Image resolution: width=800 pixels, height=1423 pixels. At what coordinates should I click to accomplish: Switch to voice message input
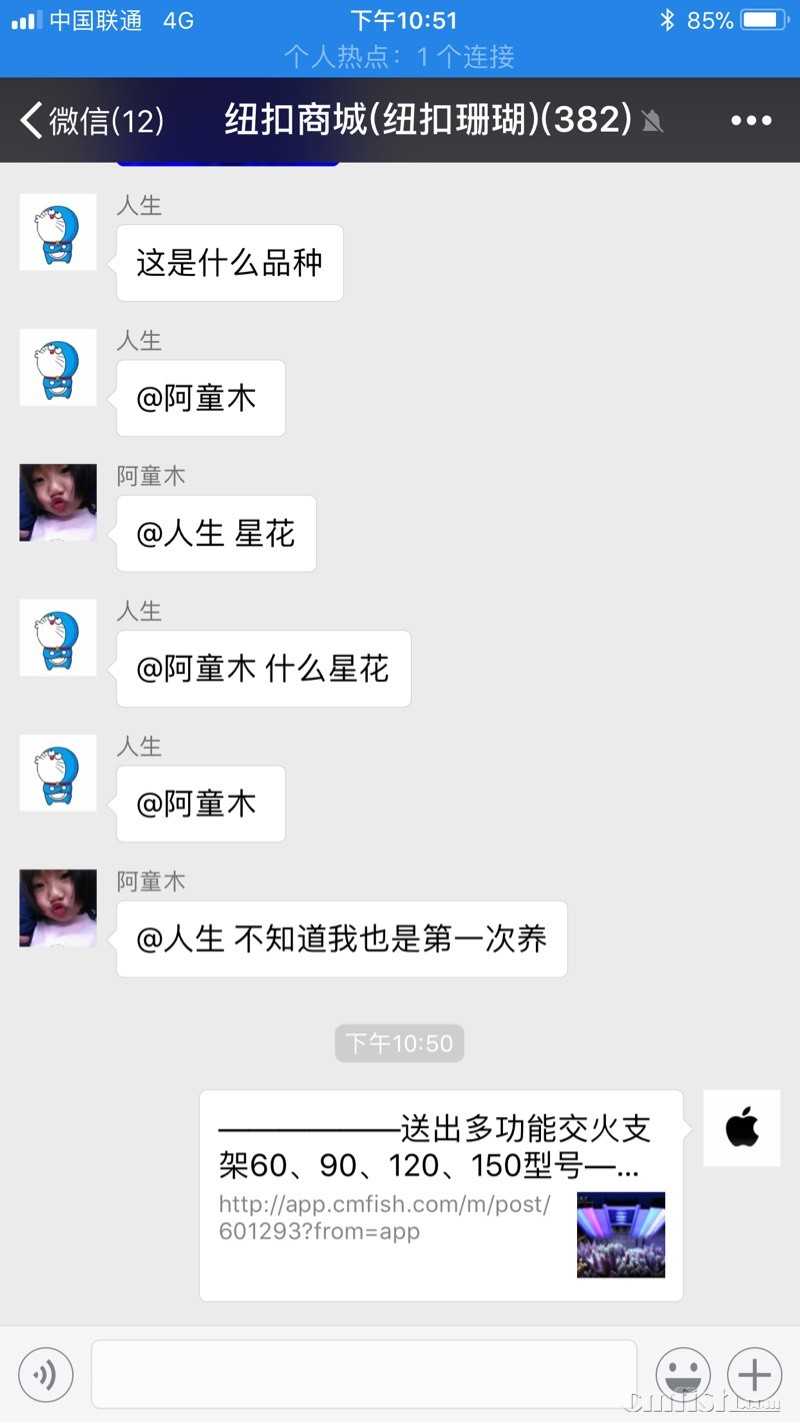46,1375
